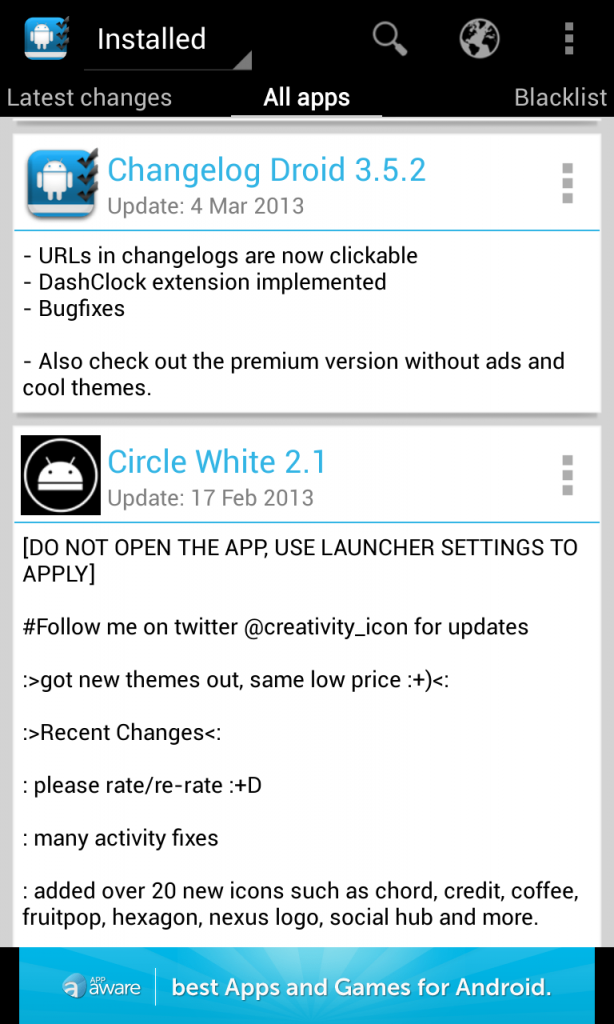Tap the App Aware advertisement banner
This screenshot has height=1024, width=614.
[x=307, y=987]
